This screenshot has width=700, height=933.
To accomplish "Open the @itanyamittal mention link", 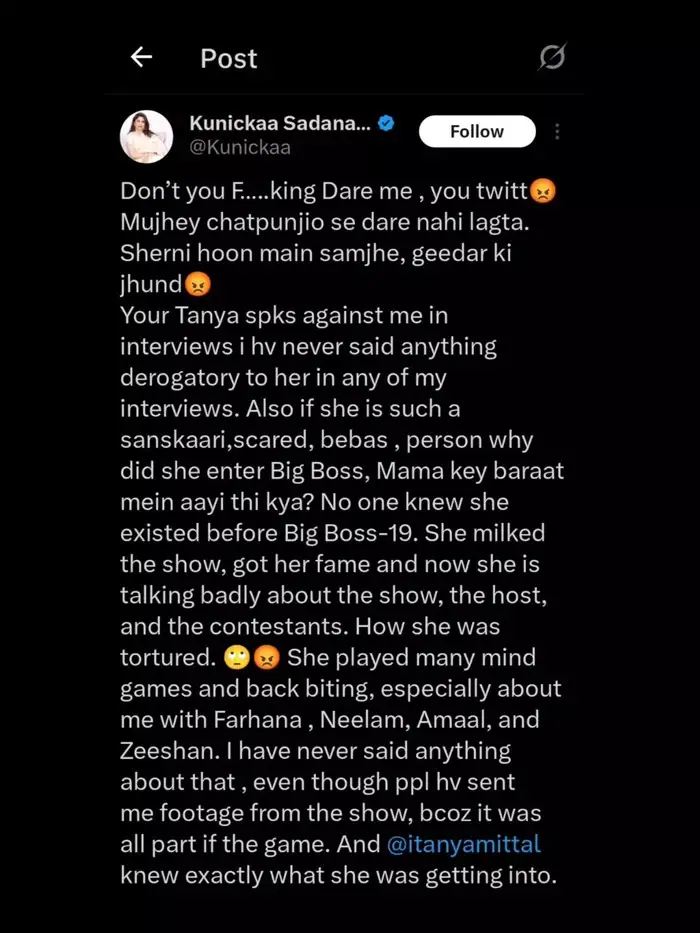I will pos(464,844).
